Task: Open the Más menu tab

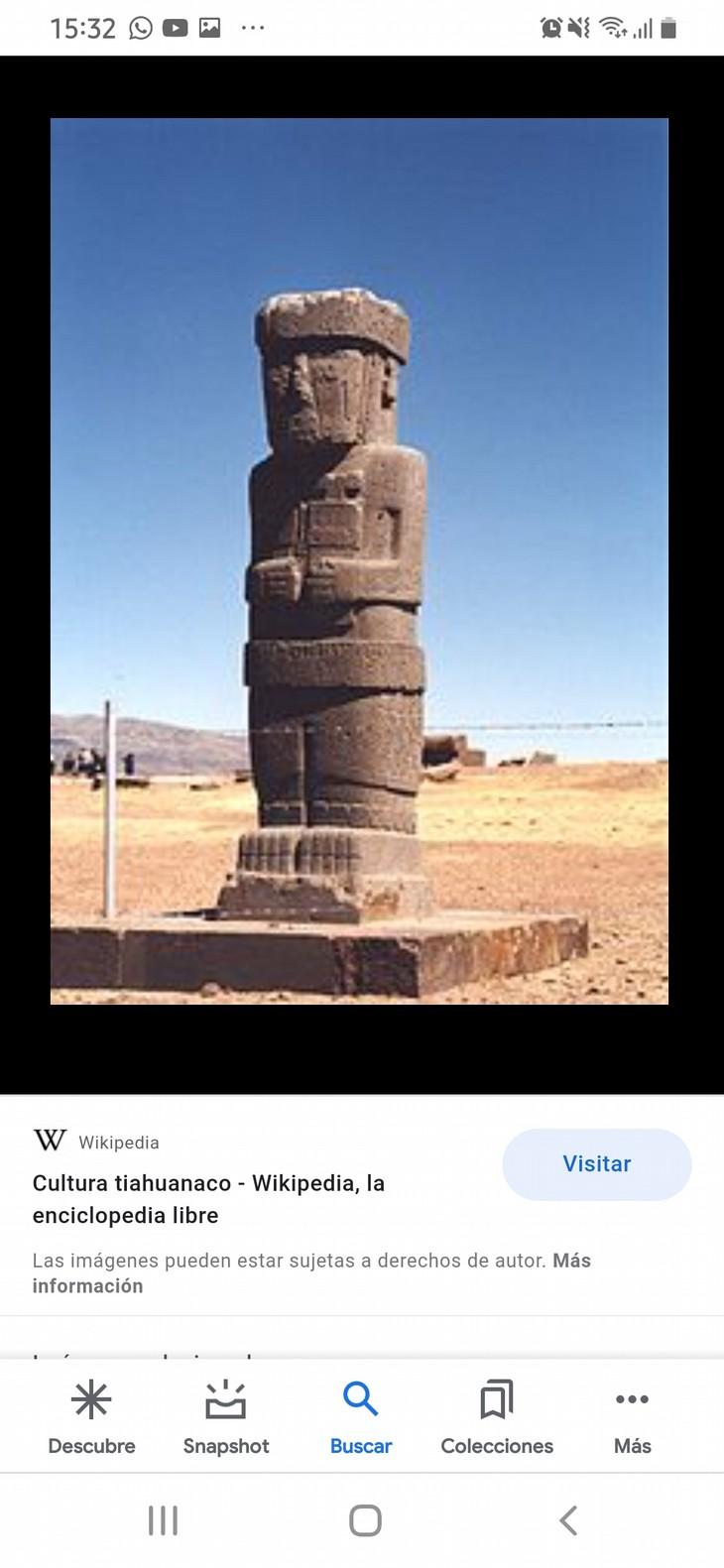Action: click(x=632, y=1416)
